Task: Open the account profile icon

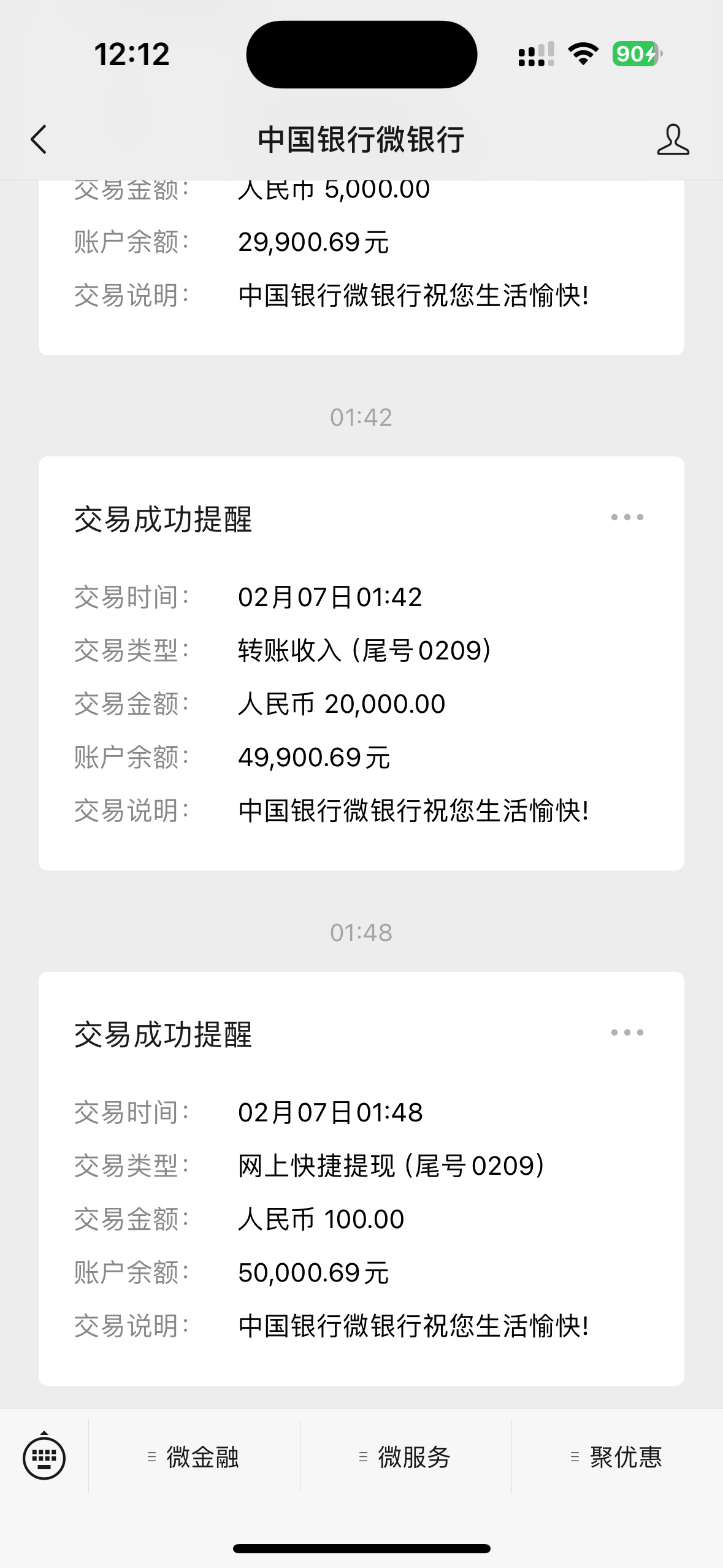Action: (x=673, y=139)
